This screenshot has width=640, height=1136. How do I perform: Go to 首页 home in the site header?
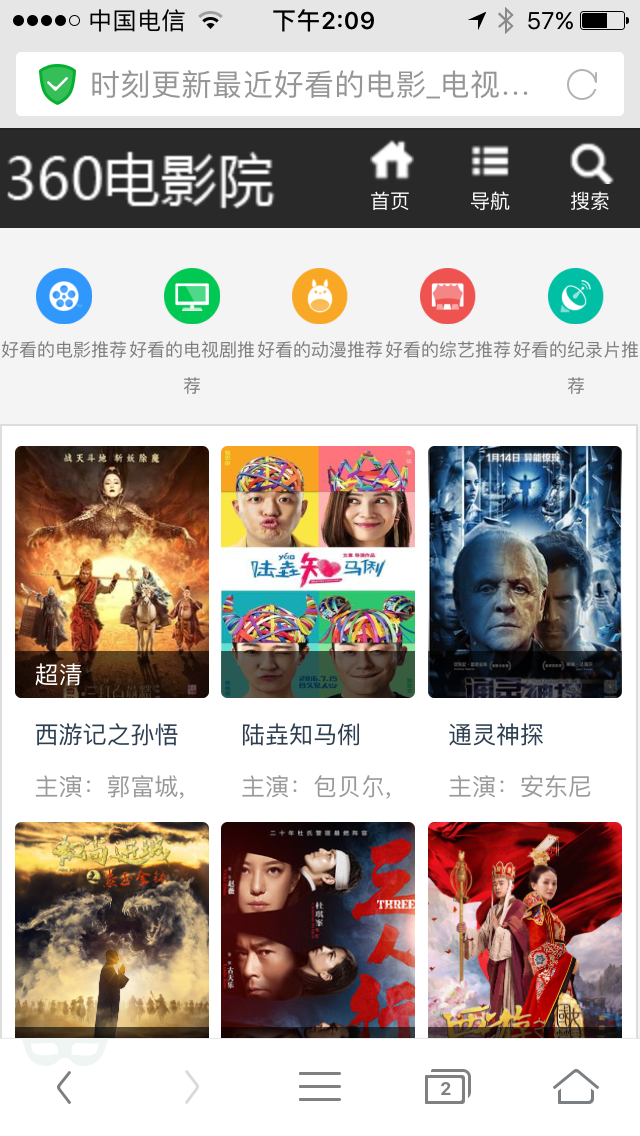tap(390, 178)
